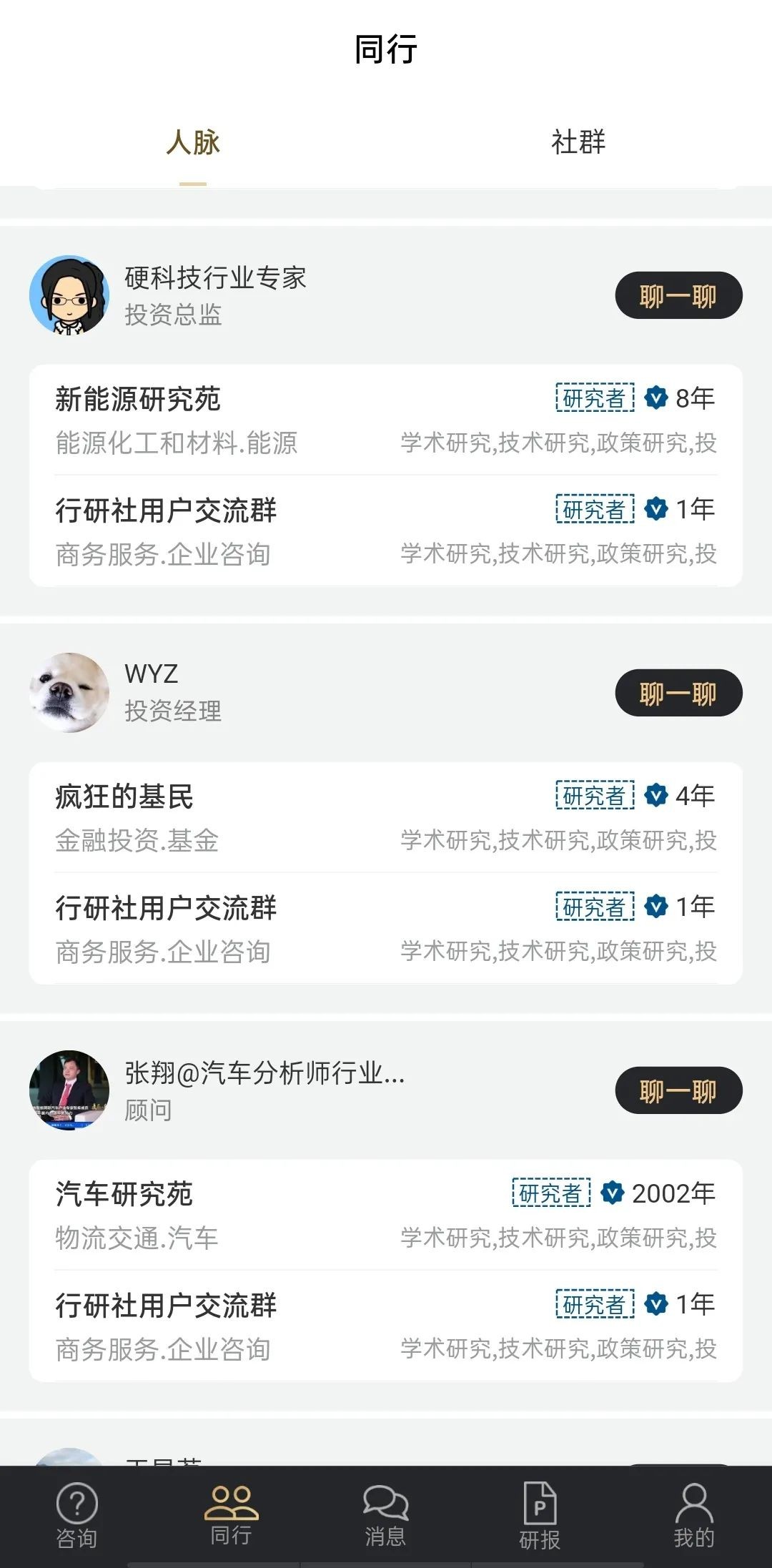View 硬科技行业专家 profile avatar
Viewport: 772px width, 1568px height.
coord(69,295)
